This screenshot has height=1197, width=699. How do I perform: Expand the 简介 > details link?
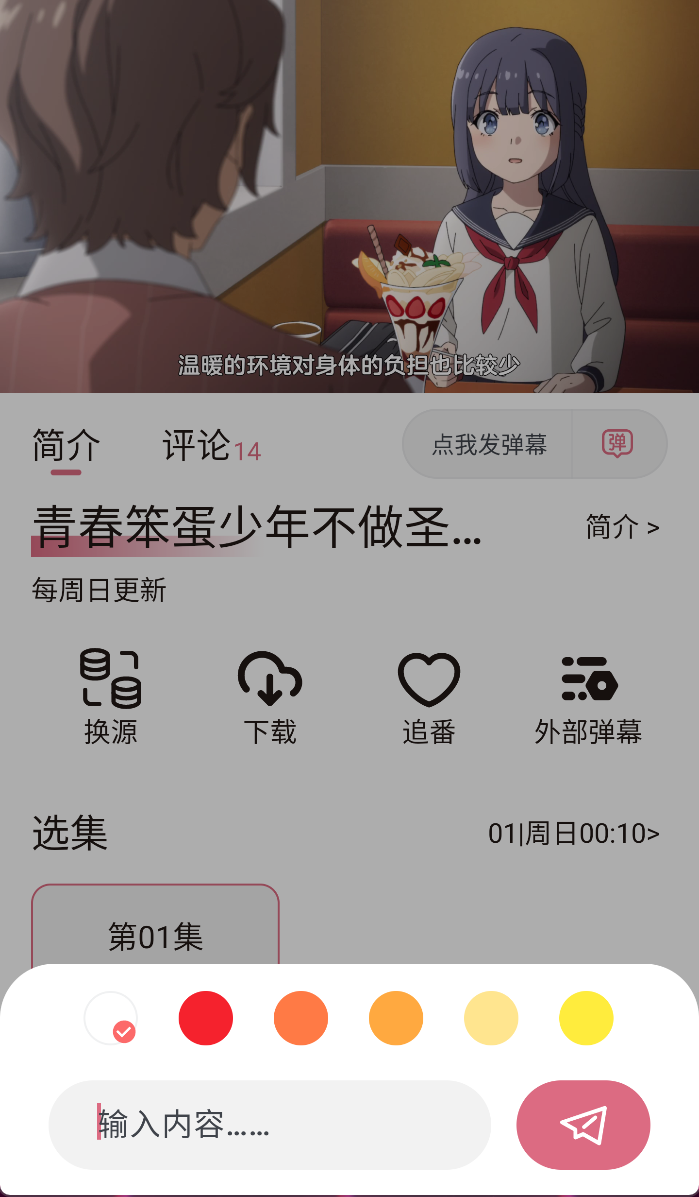click(x=622, y=527)
